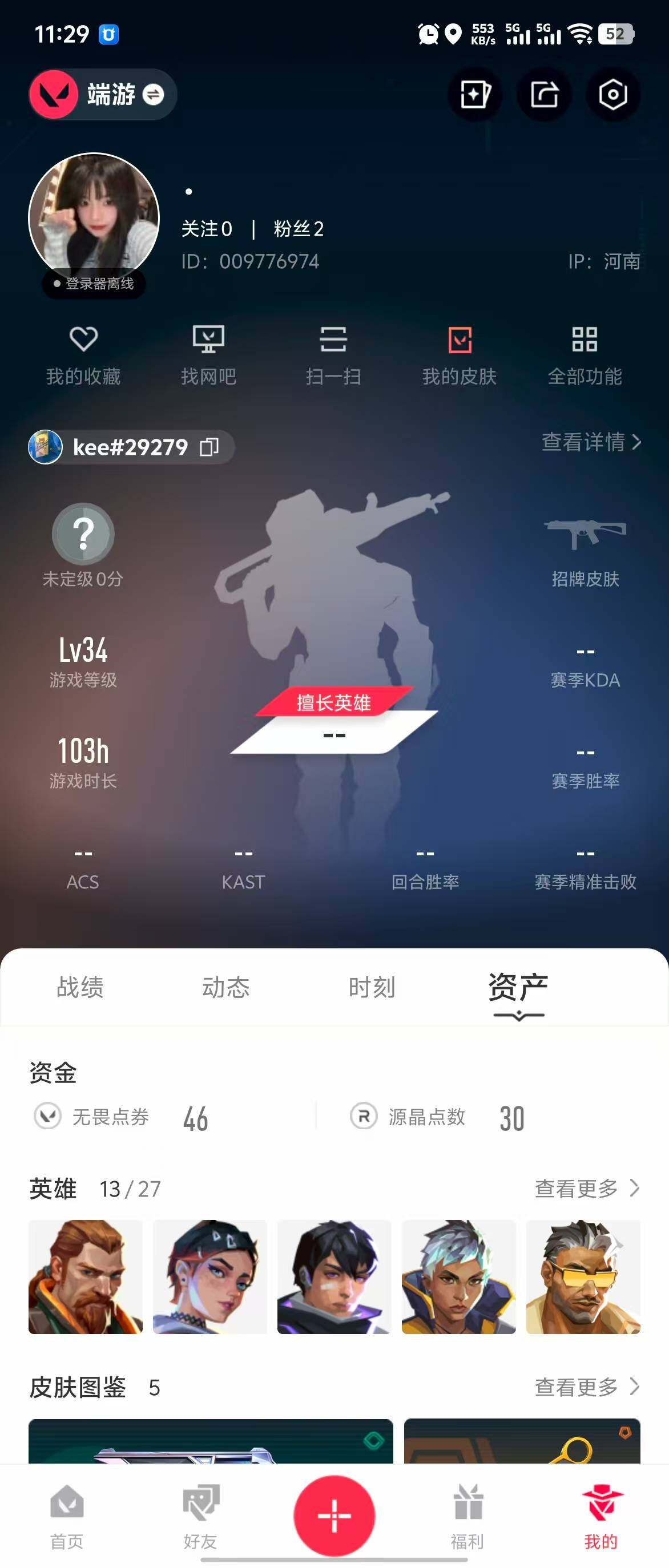Switch to the 时刻 tab
Screen dimensions: 669x1568
[372, 987]
